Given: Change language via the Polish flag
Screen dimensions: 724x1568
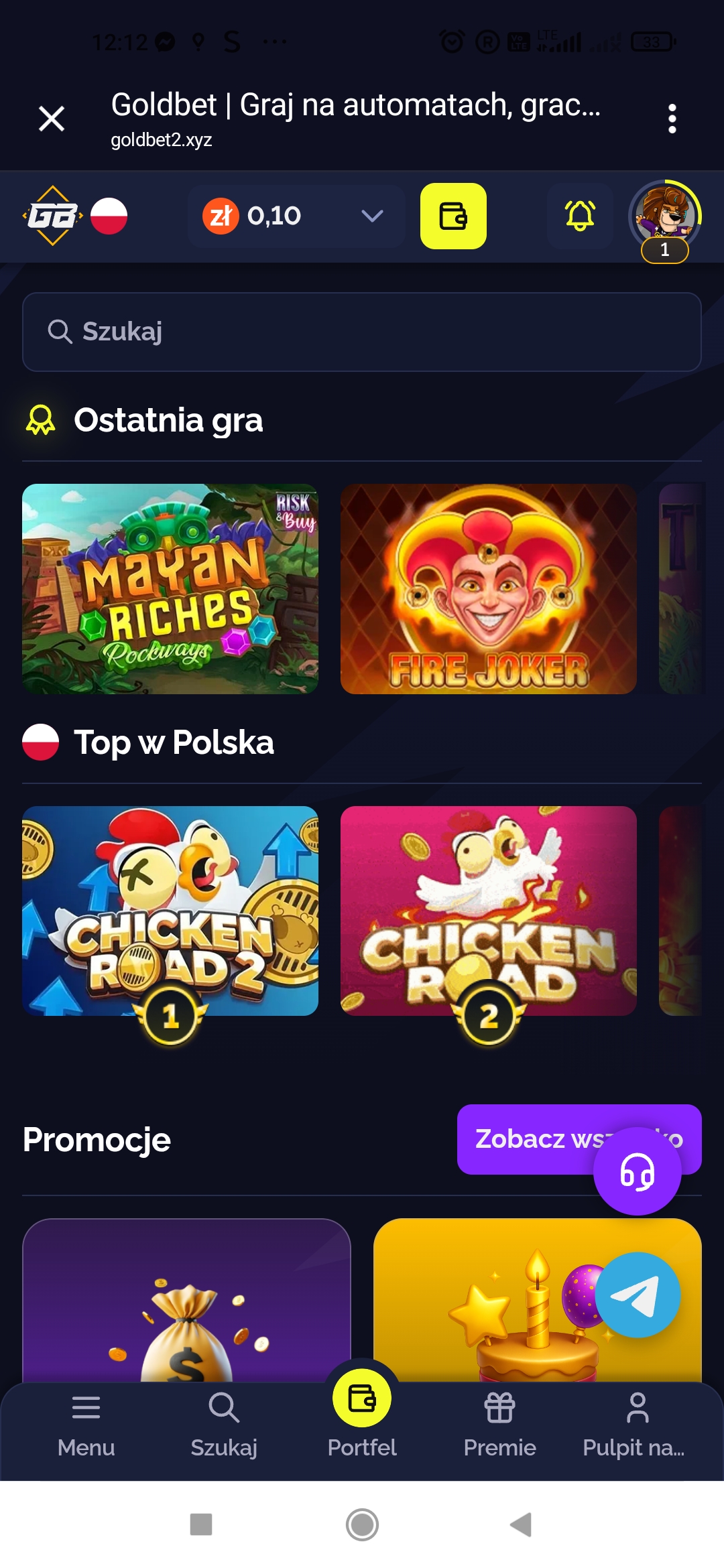Looking at the screenshot, I should pyautogui.click(x=109, y=216).
